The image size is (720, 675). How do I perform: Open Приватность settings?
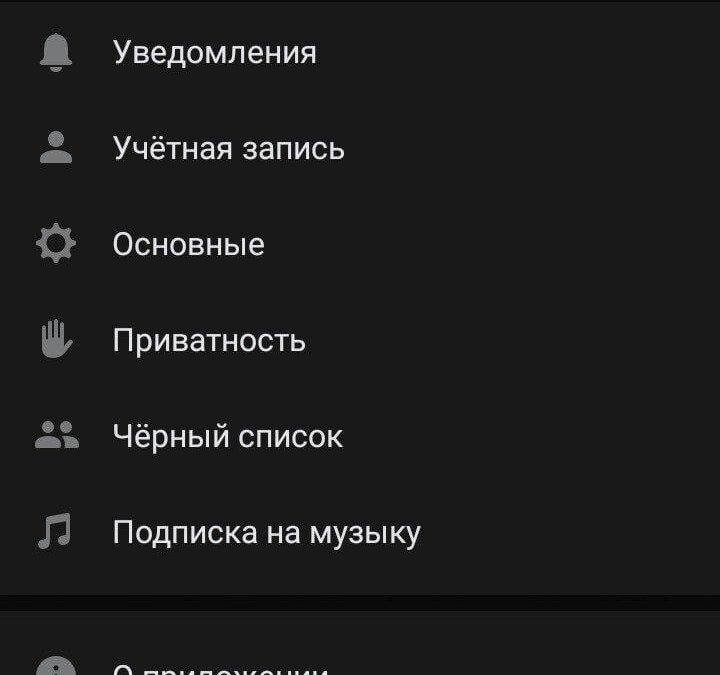[x=208, y=340]
